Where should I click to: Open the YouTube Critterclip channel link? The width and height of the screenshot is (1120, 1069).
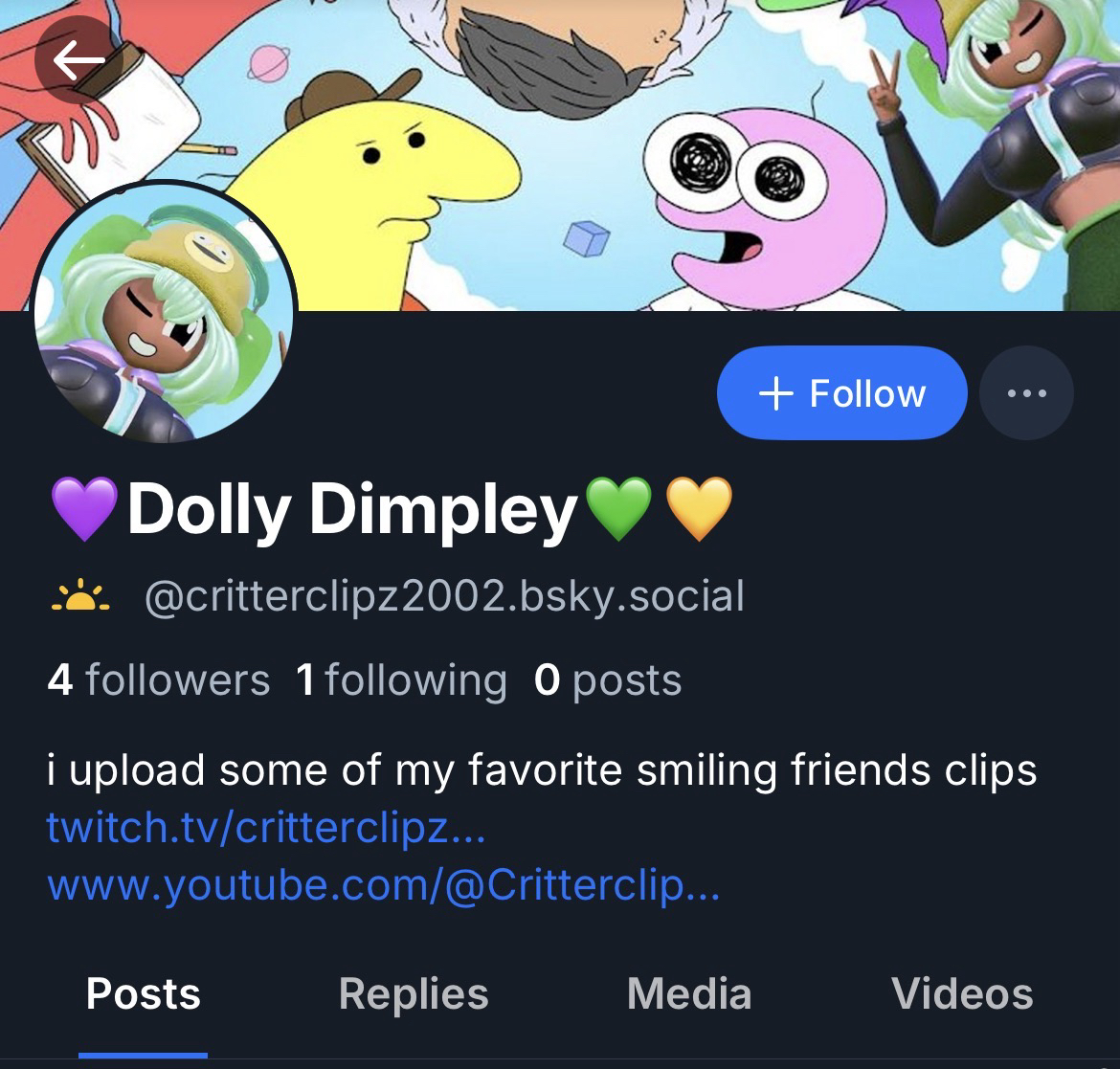tap(383, 886)
